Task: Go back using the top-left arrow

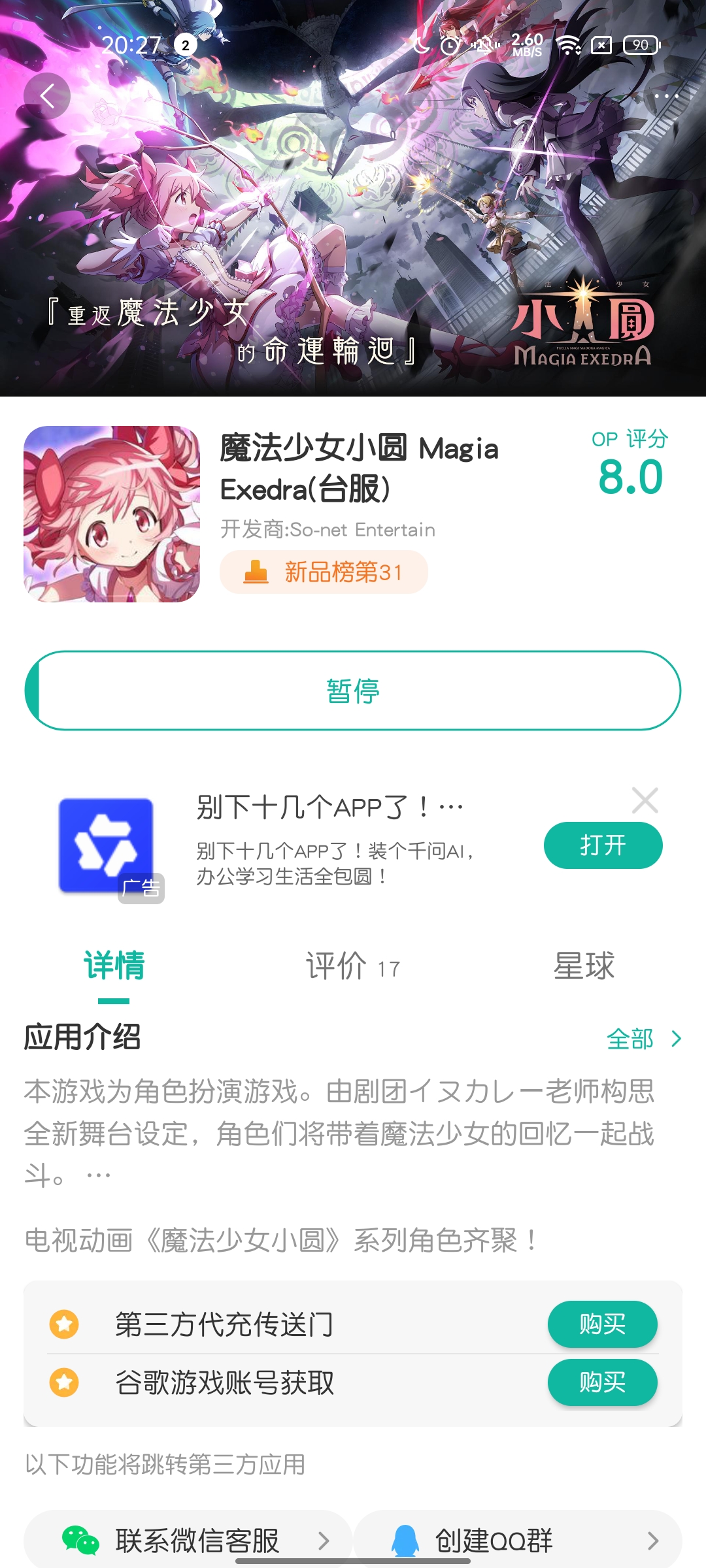Action: coord(47,96)
